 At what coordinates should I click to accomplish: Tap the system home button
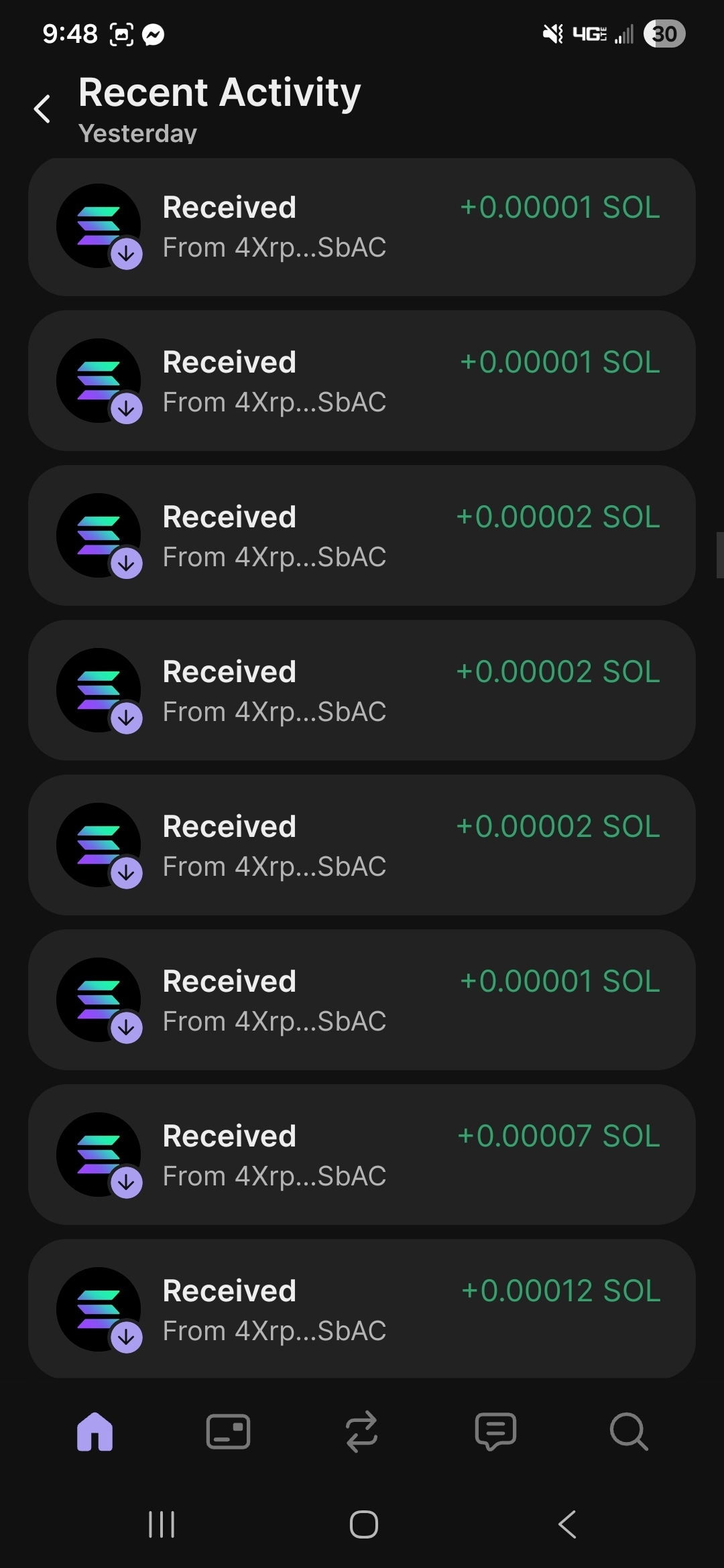point(363,1524)
